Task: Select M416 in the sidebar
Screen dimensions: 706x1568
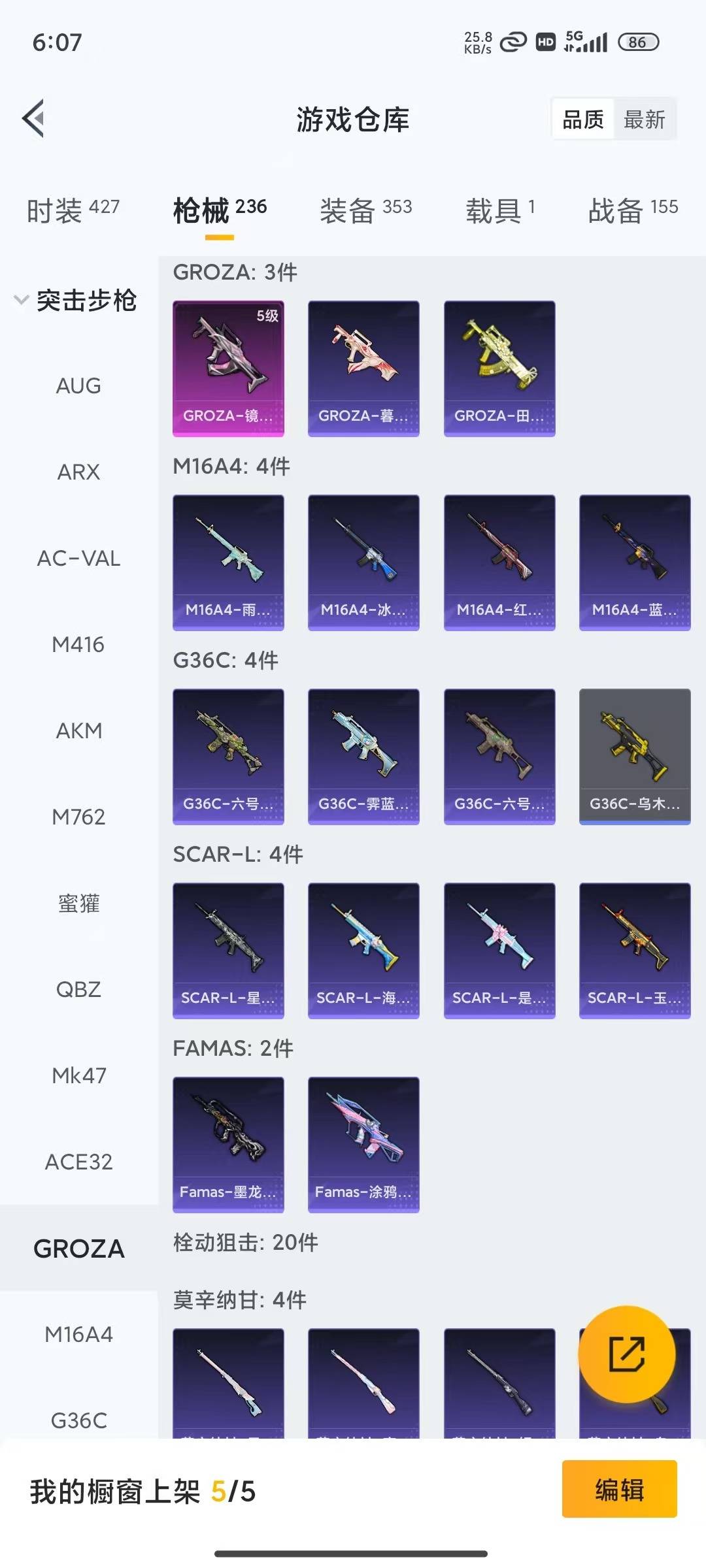Action: coord(78,644)
